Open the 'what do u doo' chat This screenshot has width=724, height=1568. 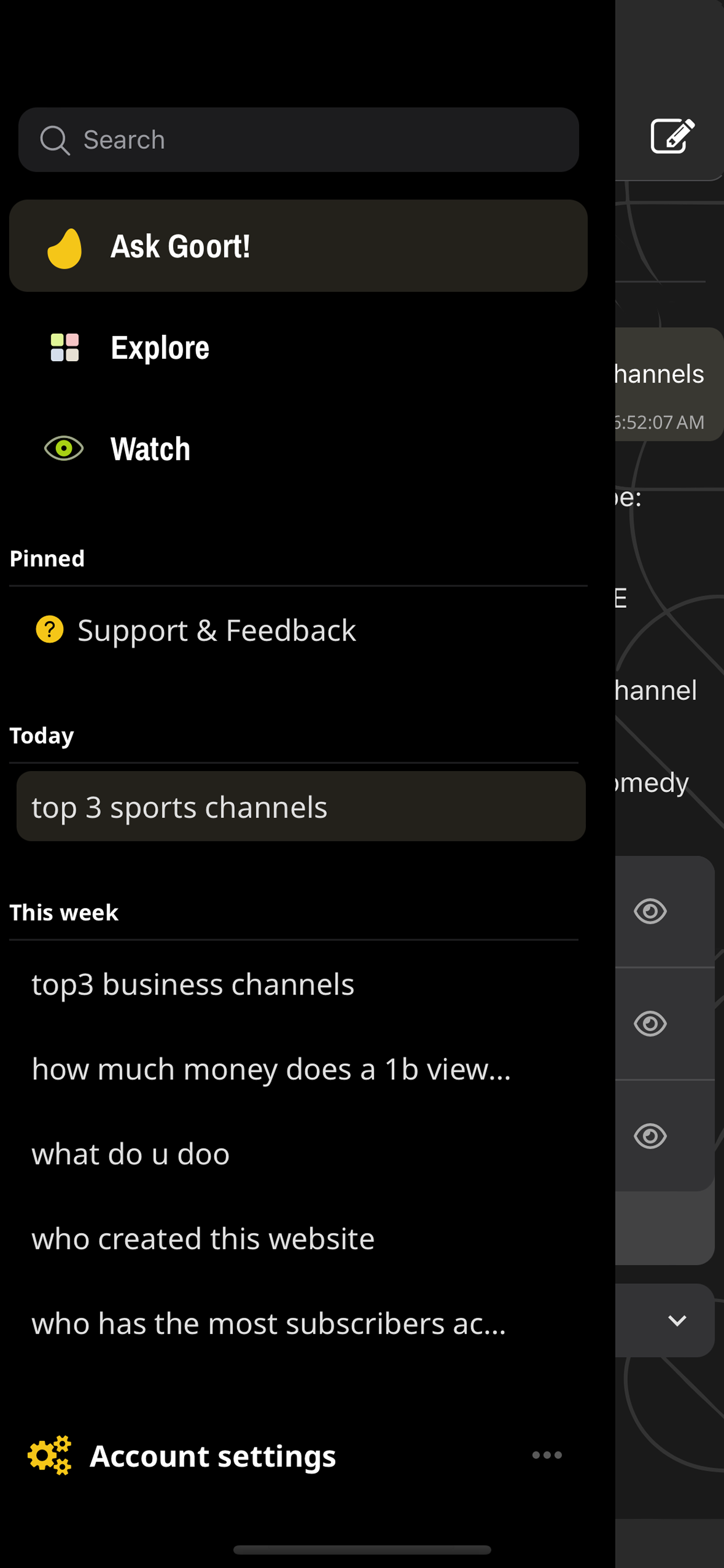click(x=131, y=1154)
